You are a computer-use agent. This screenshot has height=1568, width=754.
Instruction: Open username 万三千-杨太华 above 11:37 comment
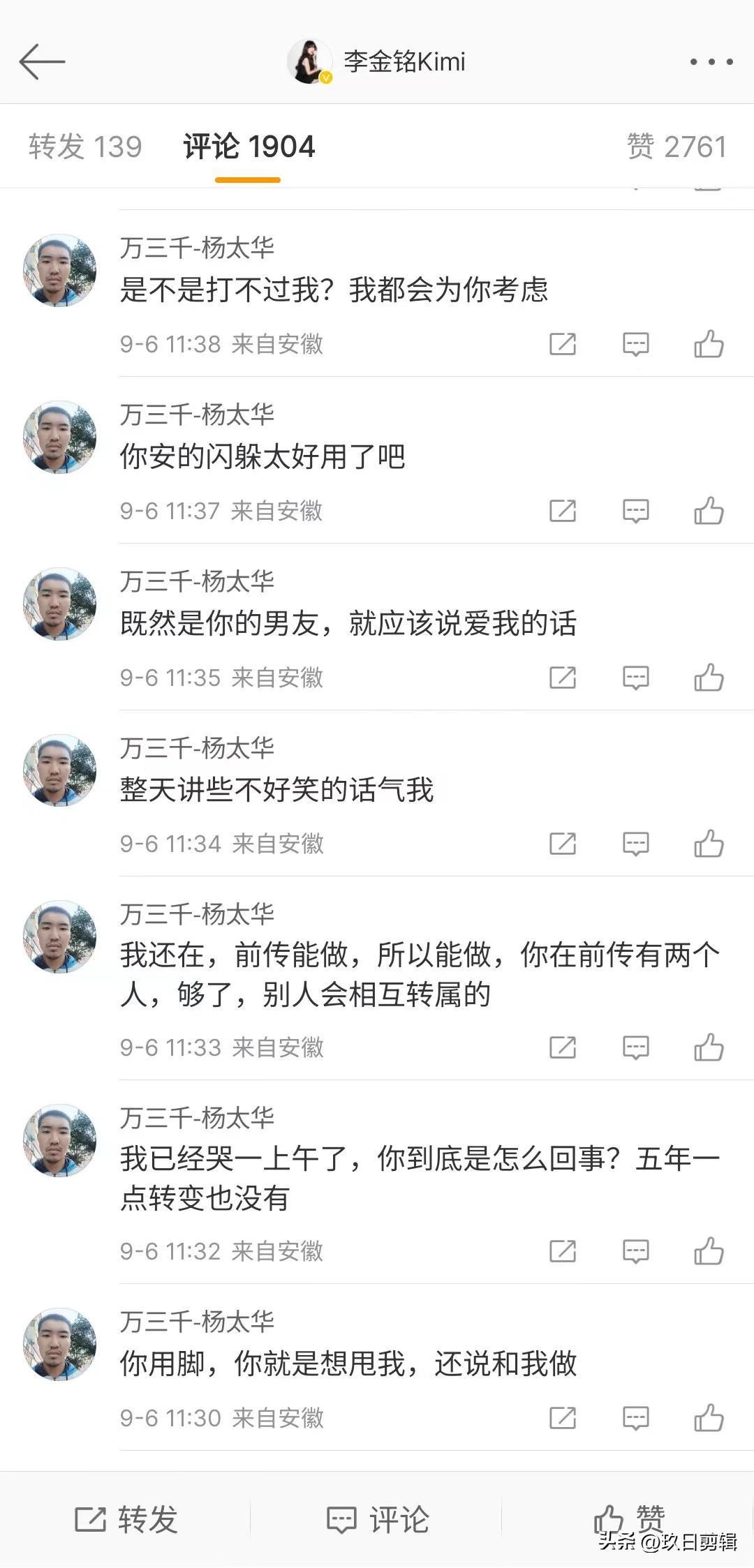(x=197, y=415)
